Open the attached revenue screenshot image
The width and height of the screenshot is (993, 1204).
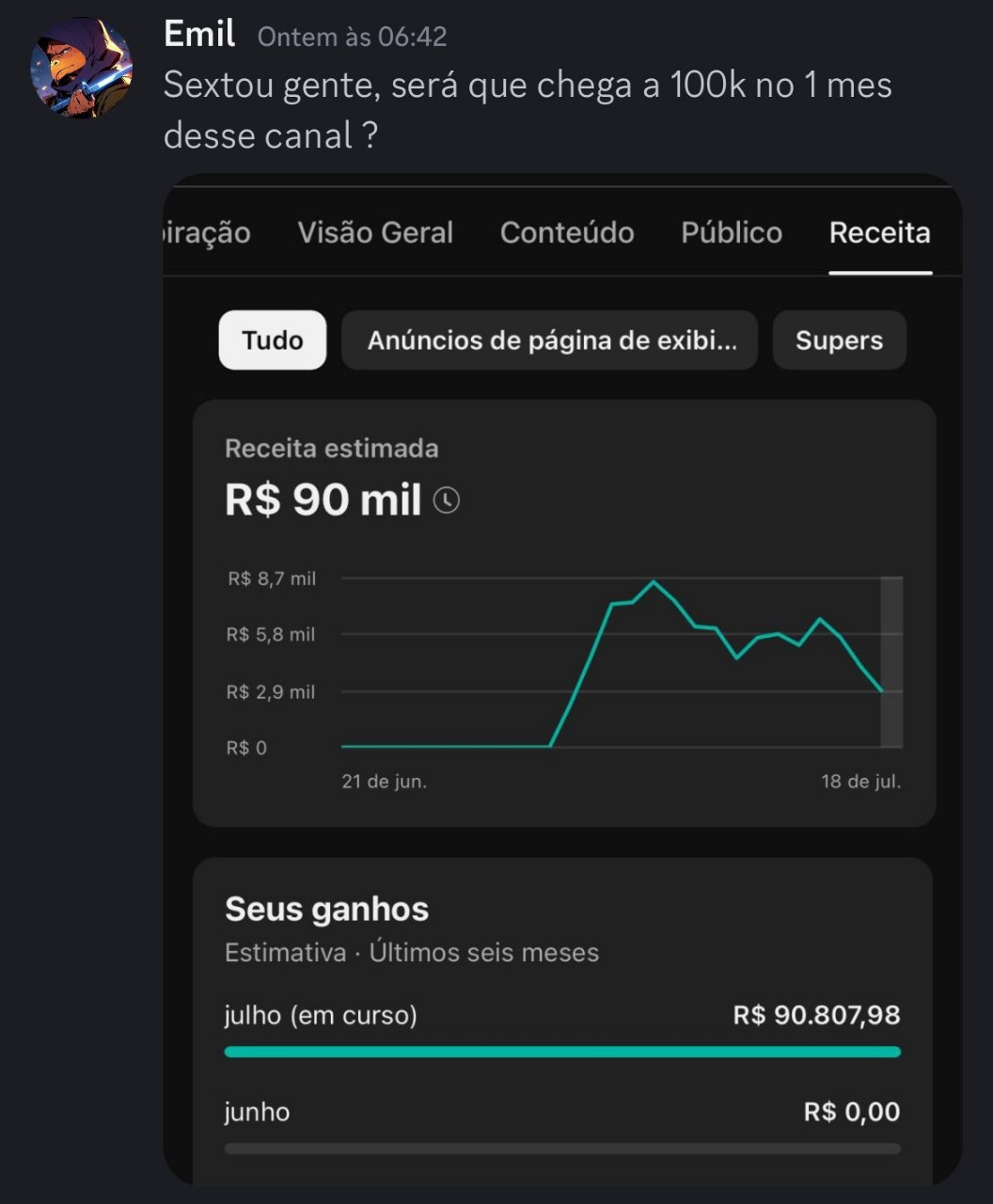coord(562,677)
